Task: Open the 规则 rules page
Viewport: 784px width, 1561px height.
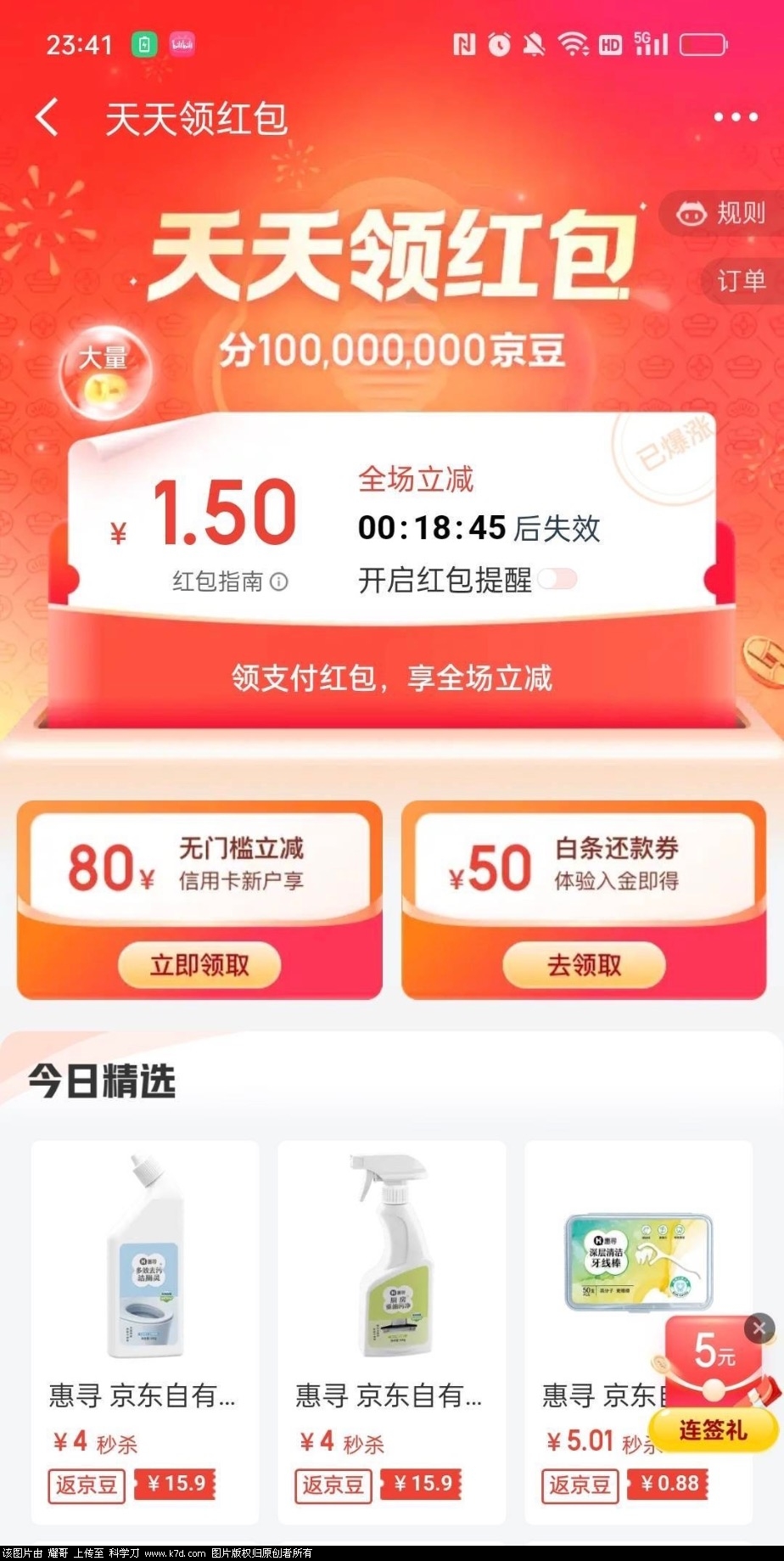Action: [x=723, y=212]
